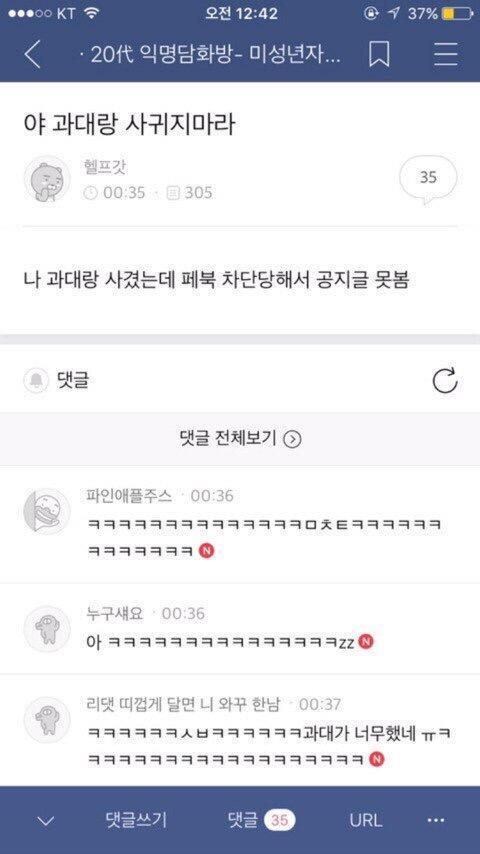Write a comment via 댓글쓰기

[136, 820]
